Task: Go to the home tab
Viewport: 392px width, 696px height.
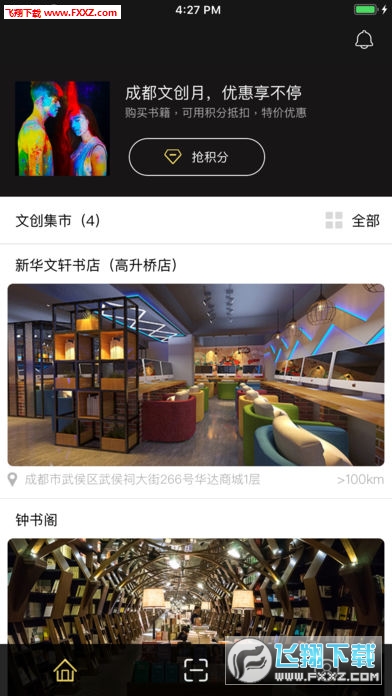Action: (x=65, y=670)
